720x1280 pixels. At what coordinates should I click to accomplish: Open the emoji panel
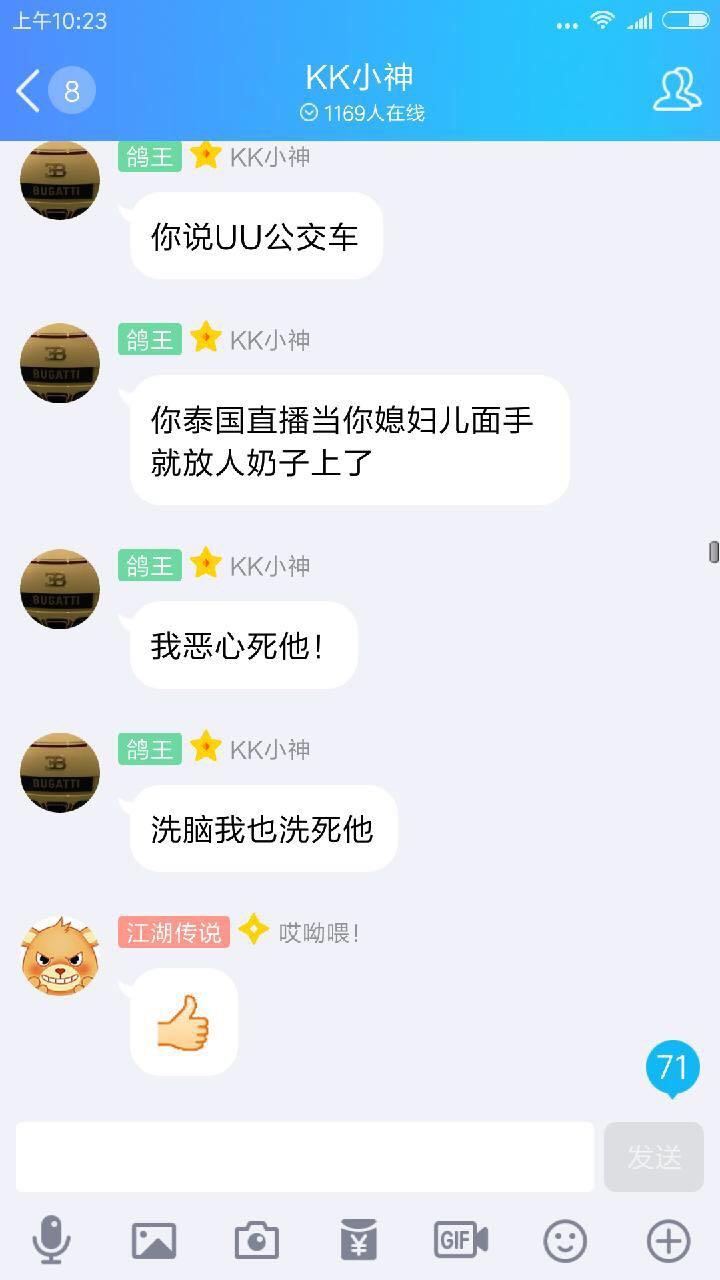(564, 1240)
